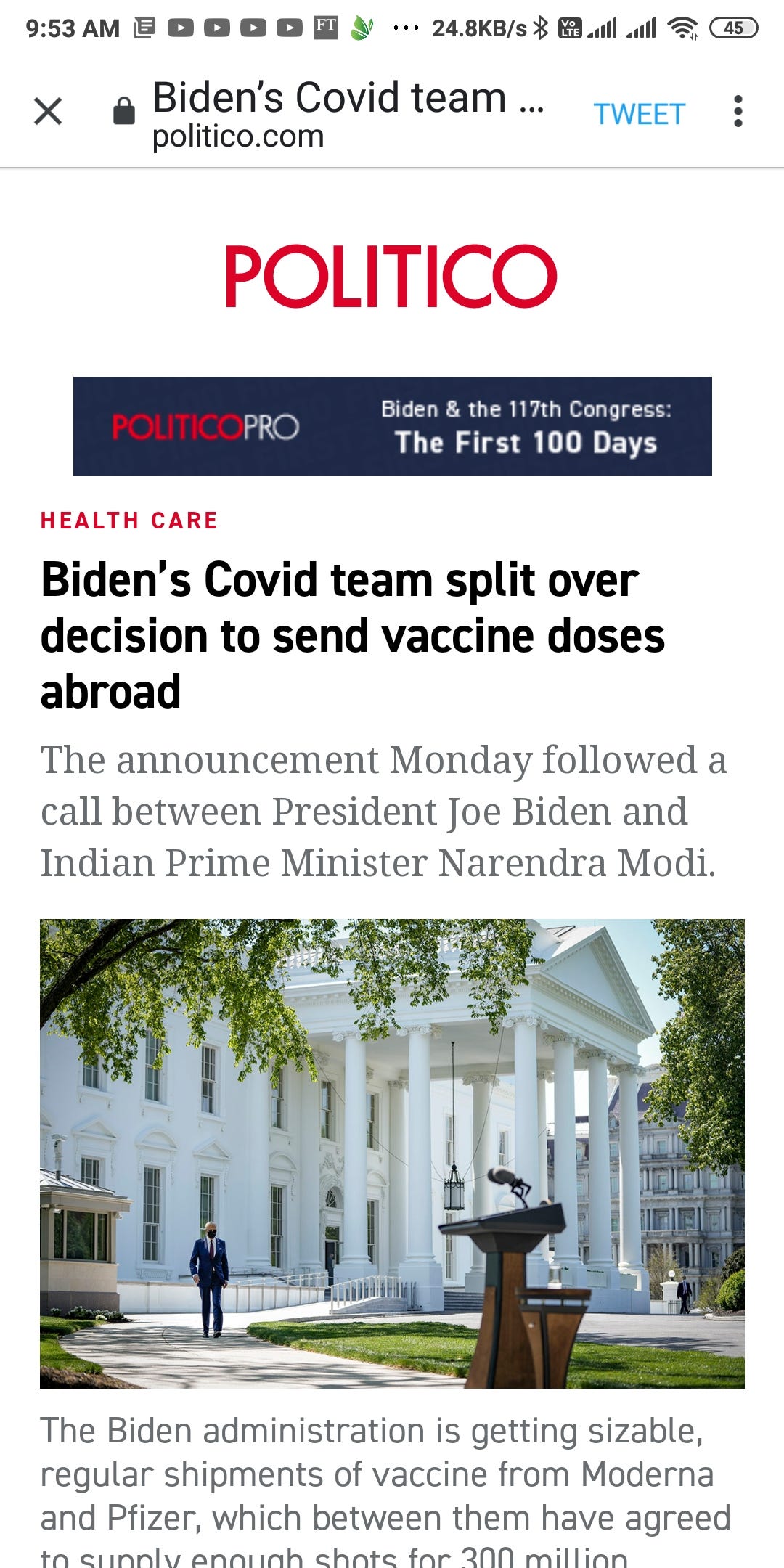
Task: Open the three-dot overflow menu
Action: point(738,112)
